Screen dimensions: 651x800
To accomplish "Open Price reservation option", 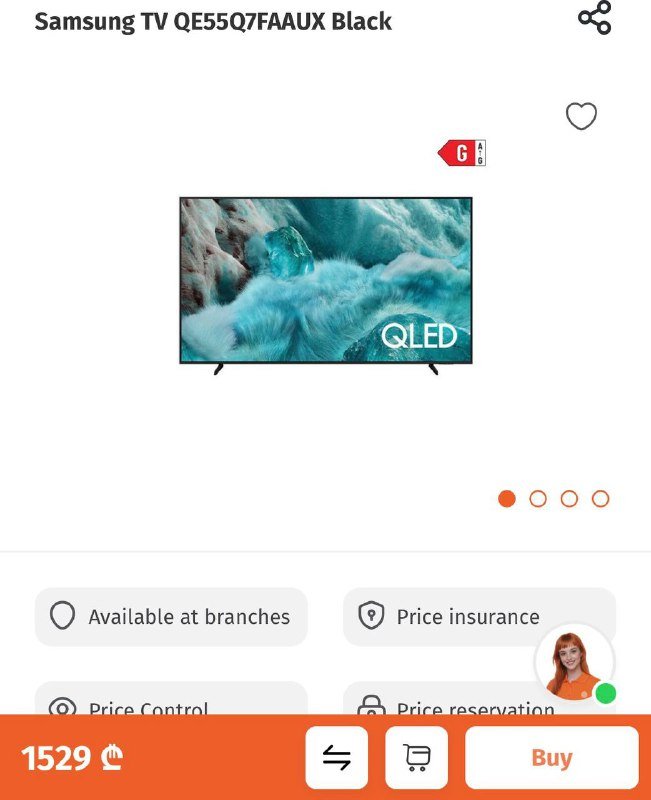I will (x=460, y=705).
